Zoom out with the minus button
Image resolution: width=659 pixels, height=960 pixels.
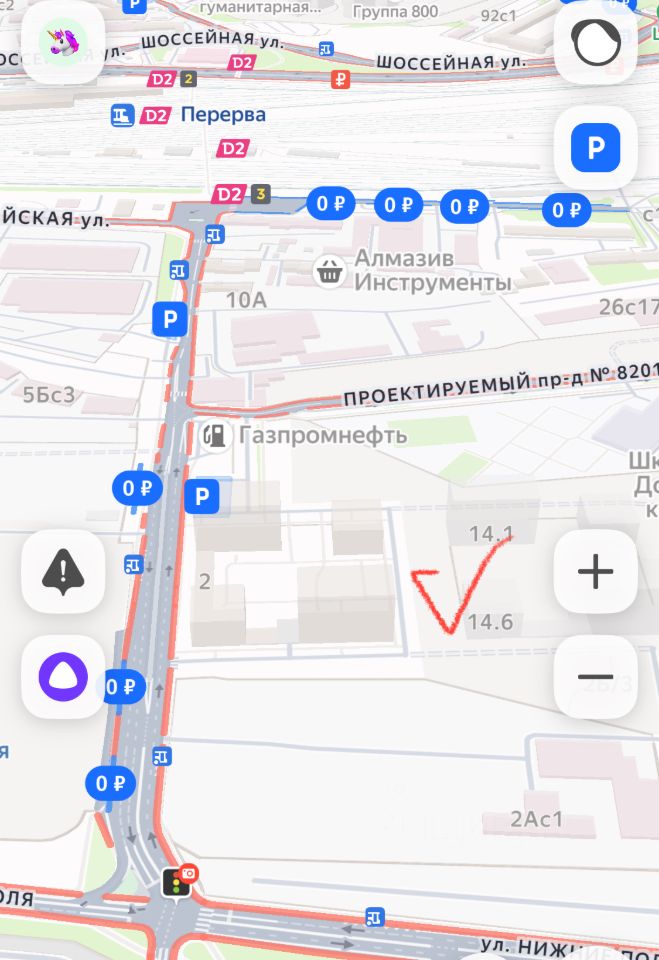click(x=595, y=677)
